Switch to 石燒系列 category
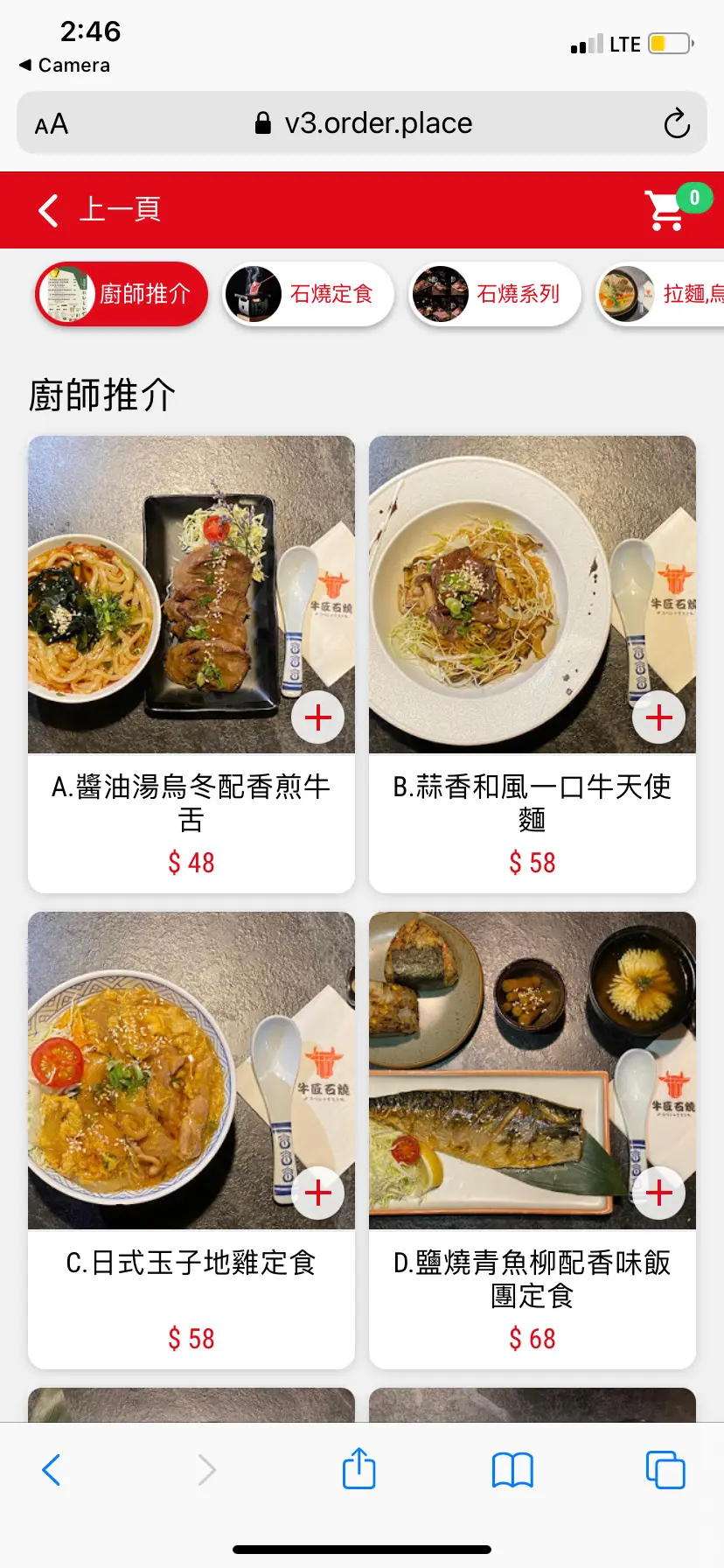The width and height of the screenshot is (724, 1568). click(495, 294)
